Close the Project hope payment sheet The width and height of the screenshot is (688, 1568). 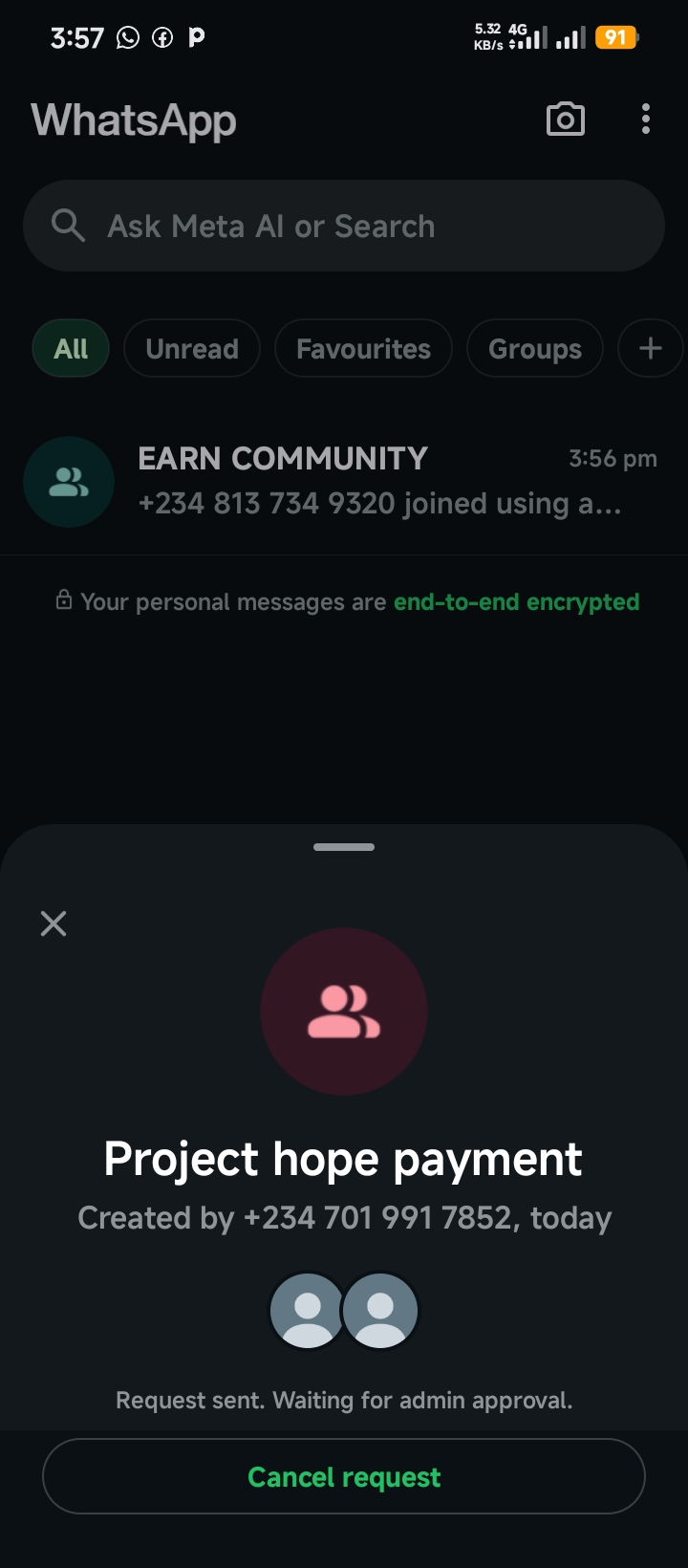pyautogui.click(x=54, y=924)
